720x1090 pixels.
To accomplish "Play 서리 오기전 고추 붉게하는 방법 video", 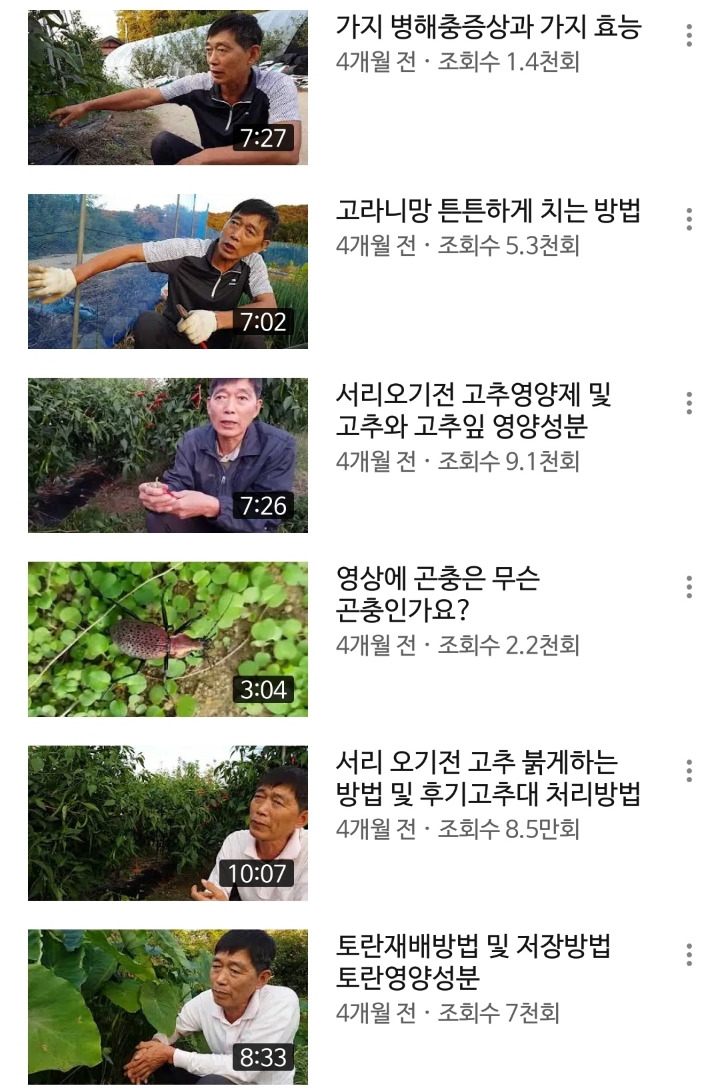I will (168, 823).
